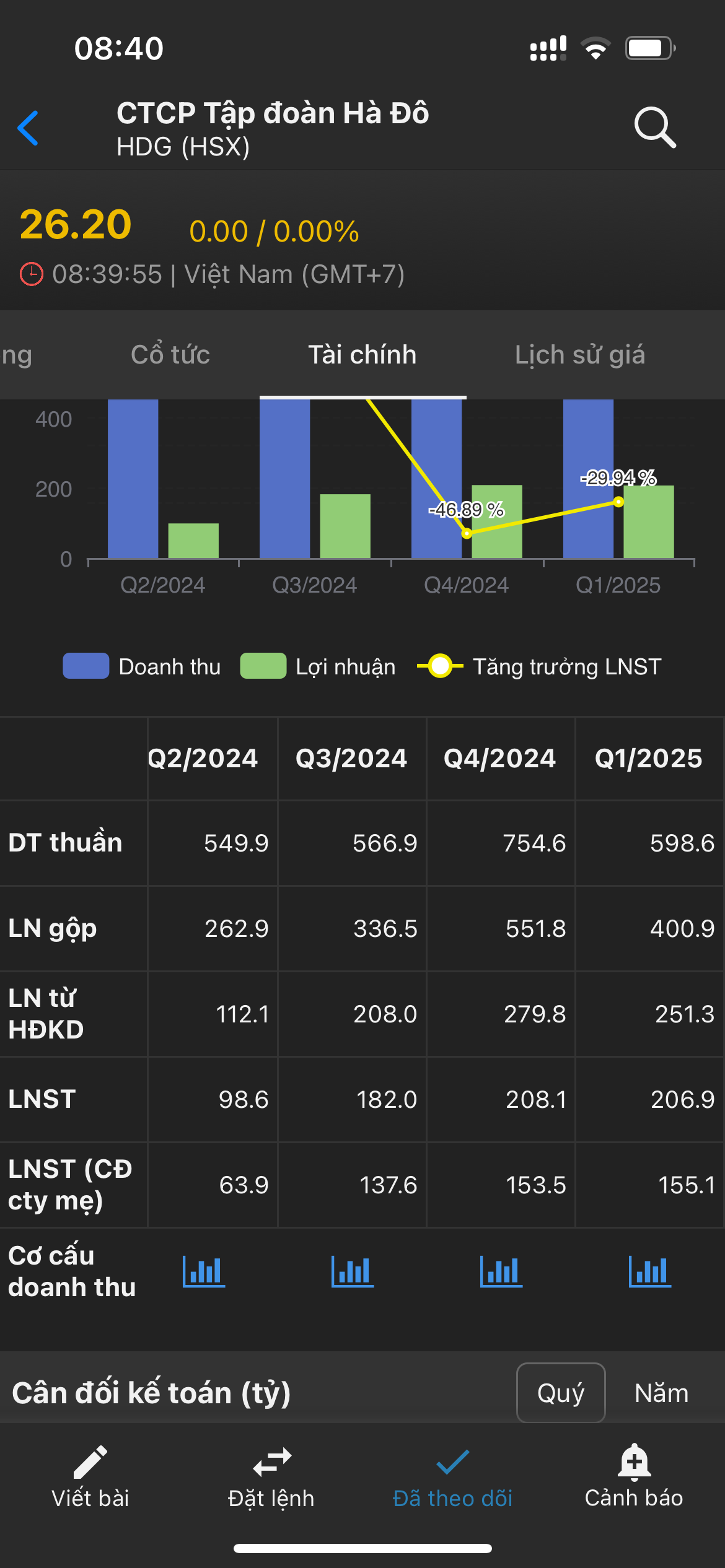View revenue structure chart for Q2/2024

click(204, 1271)
